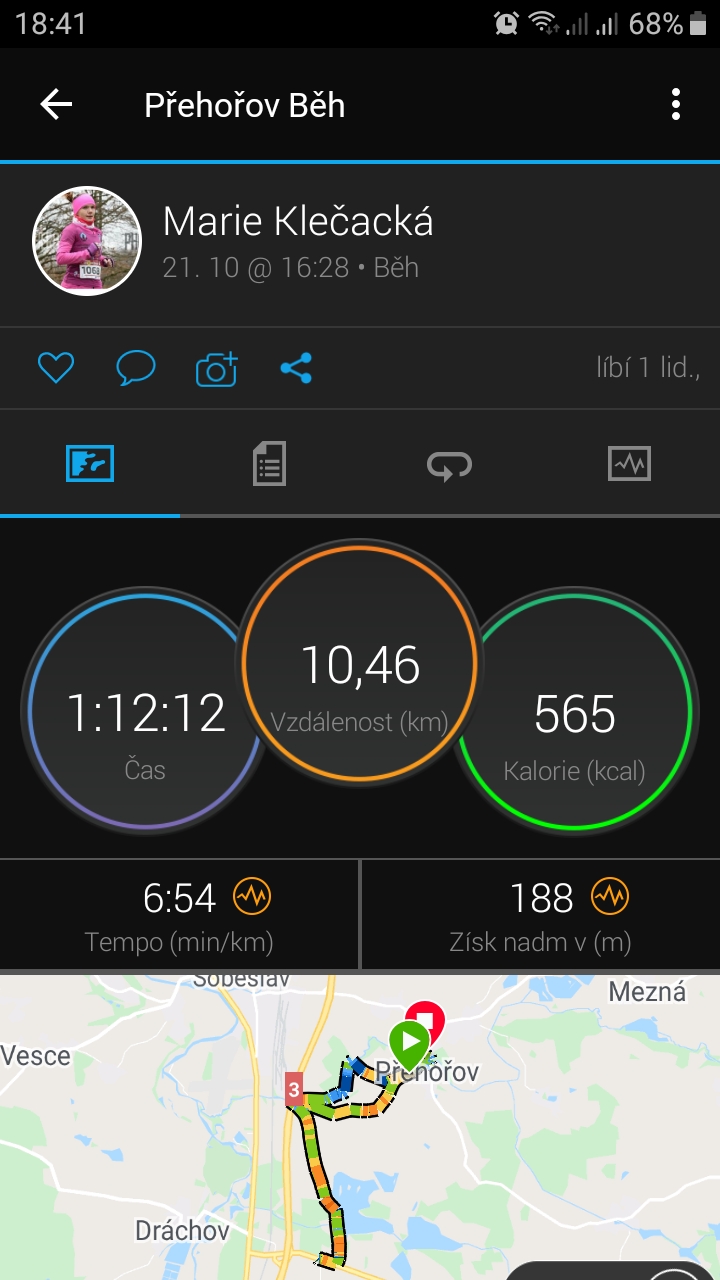
Task: Open the elevation gain chart icon
Action: [x=610, y=897]
